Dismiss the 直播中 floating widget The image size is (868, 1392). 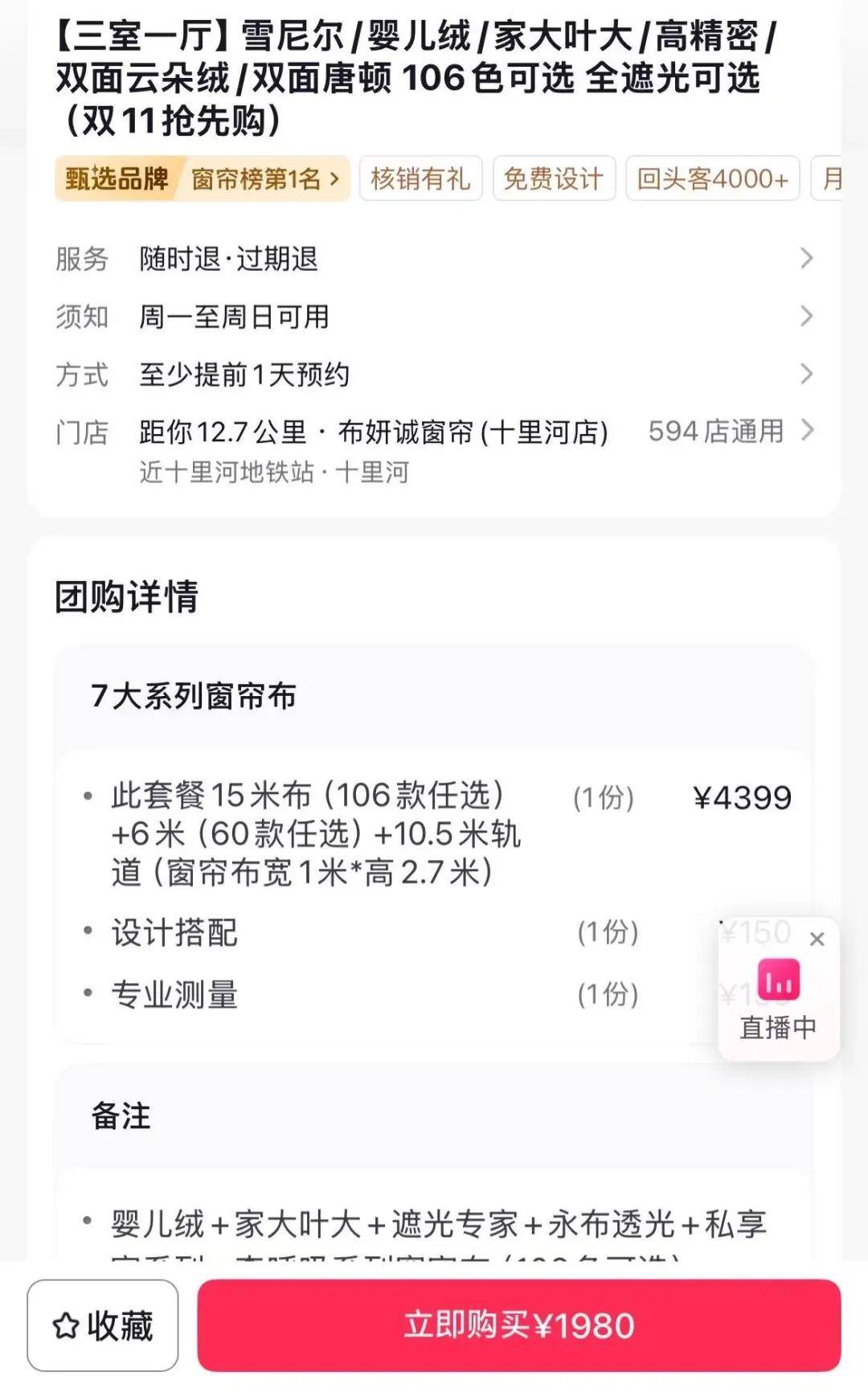tap(817, 939)
